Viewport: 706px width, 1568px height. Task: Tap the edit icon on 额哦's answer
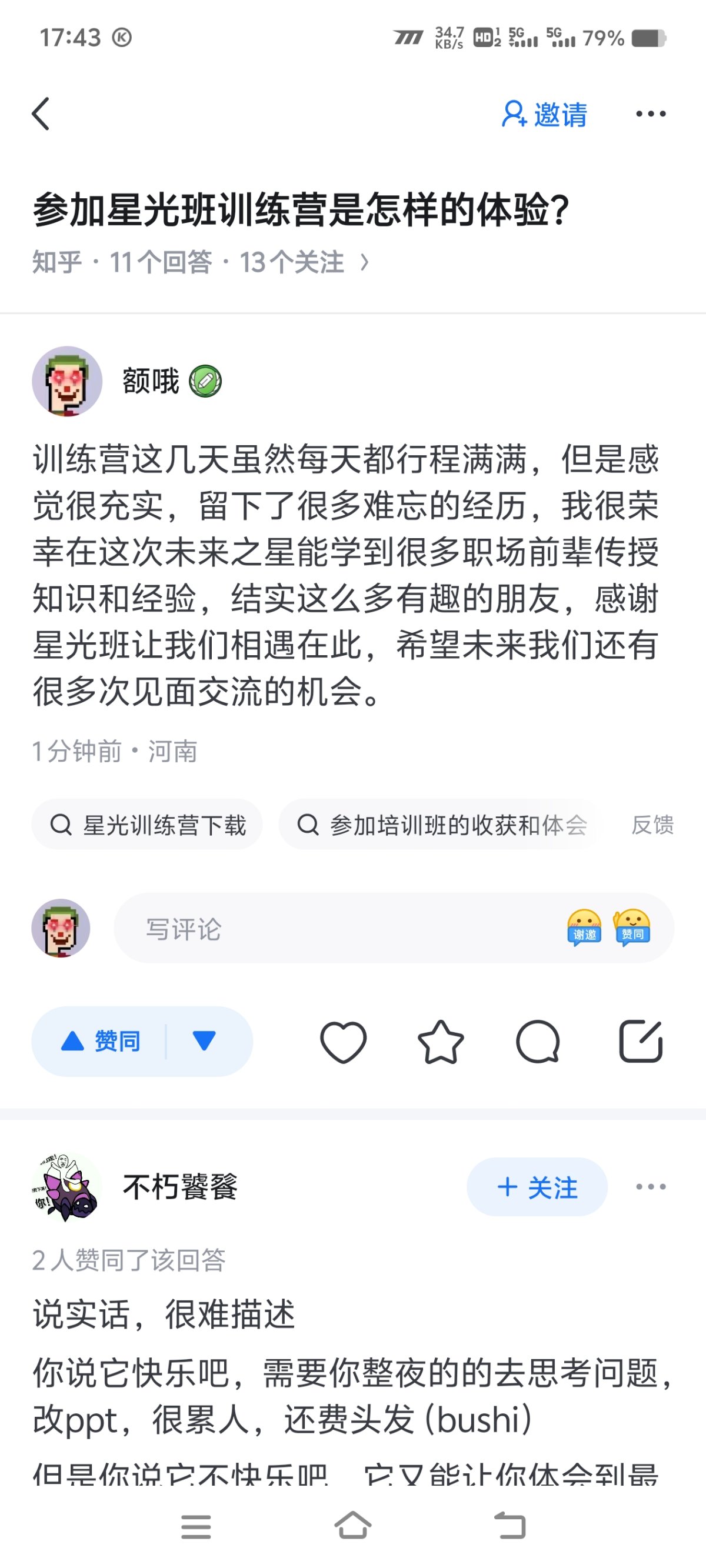[x=640, y=1042]
